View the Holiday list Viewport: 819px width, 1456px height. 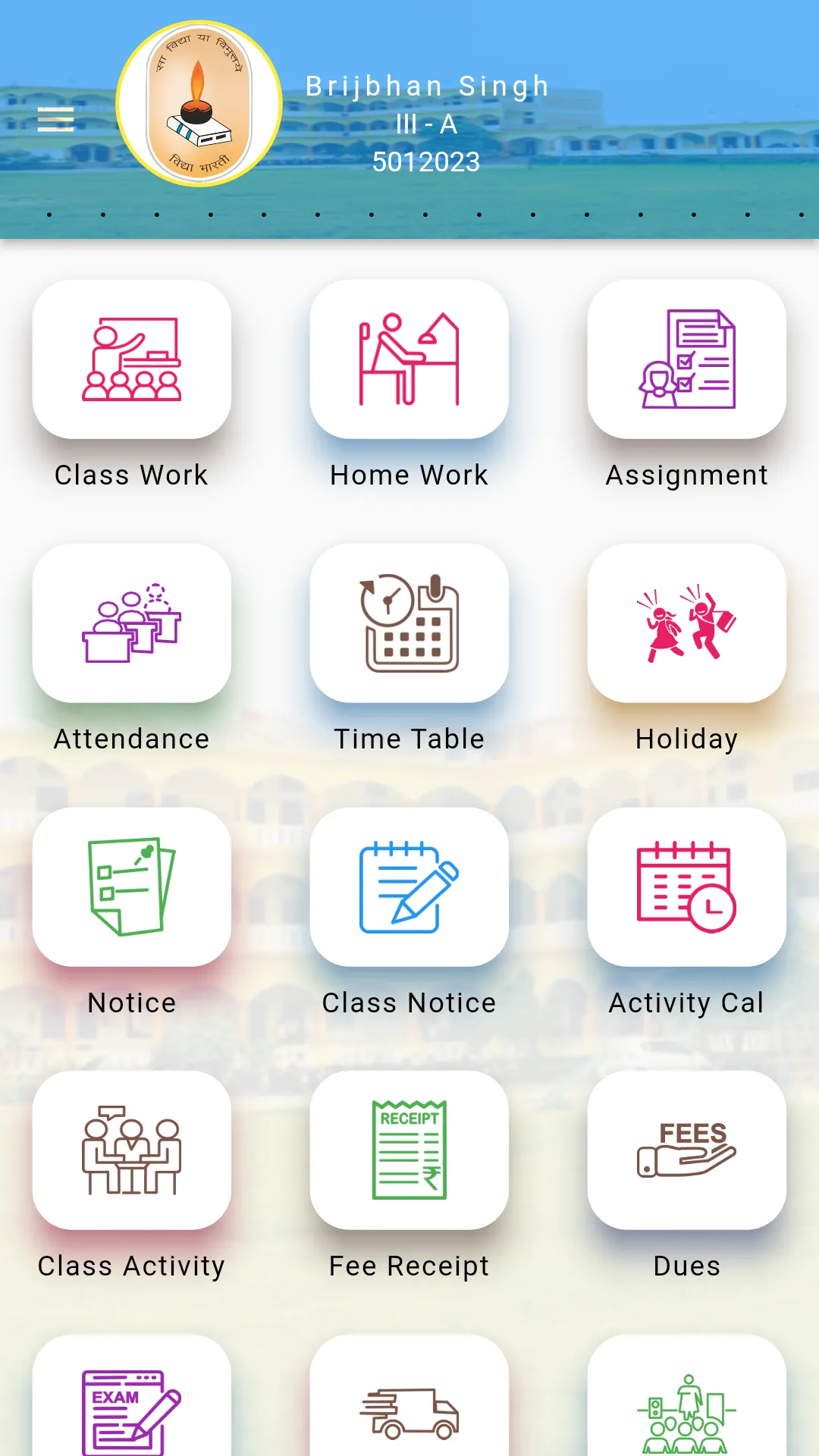pos(687,623)
